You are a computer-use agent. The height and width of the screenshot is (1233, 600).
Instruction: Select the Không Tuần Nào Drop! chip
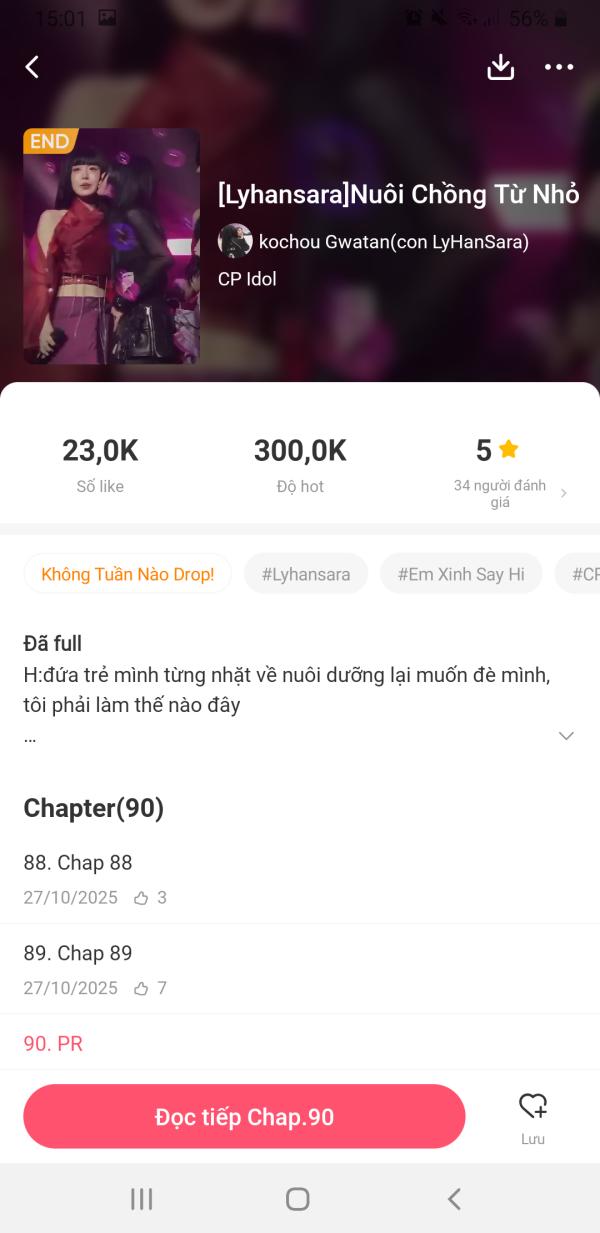(x=127, y=574)
